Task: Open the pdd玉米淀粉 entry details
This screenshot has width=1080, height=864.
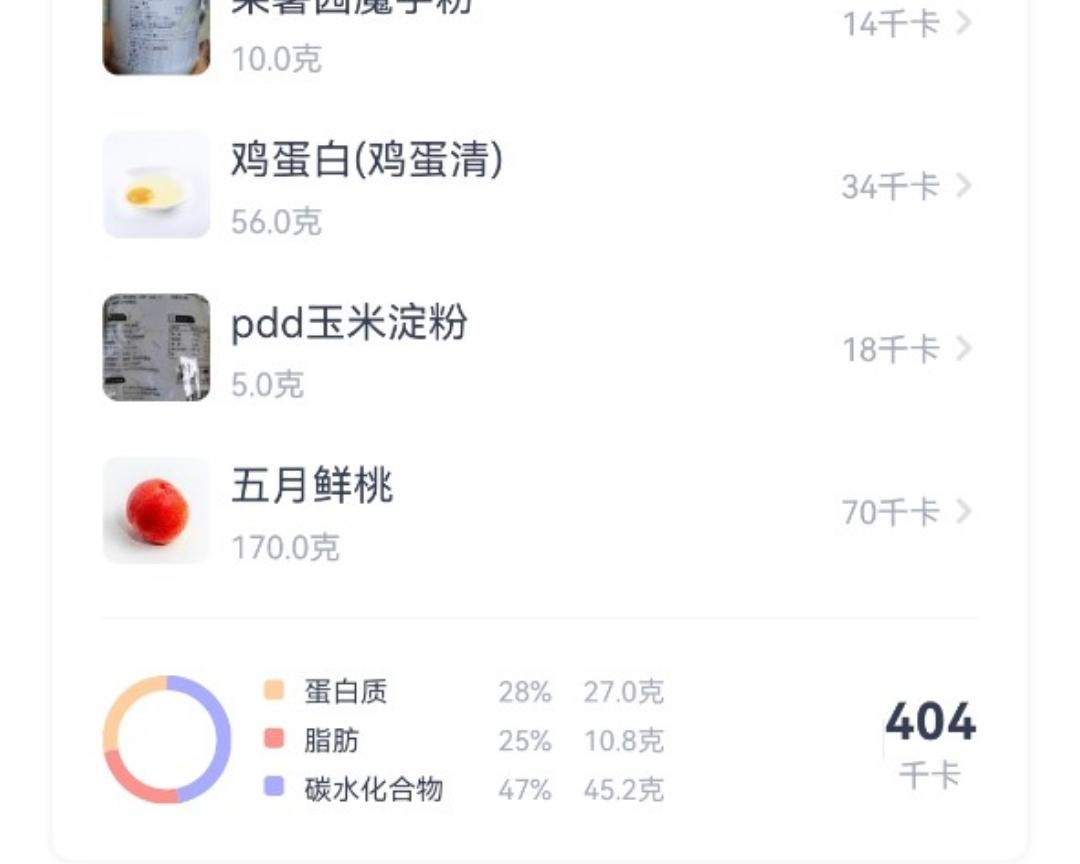Action: (x=538, y=349)
